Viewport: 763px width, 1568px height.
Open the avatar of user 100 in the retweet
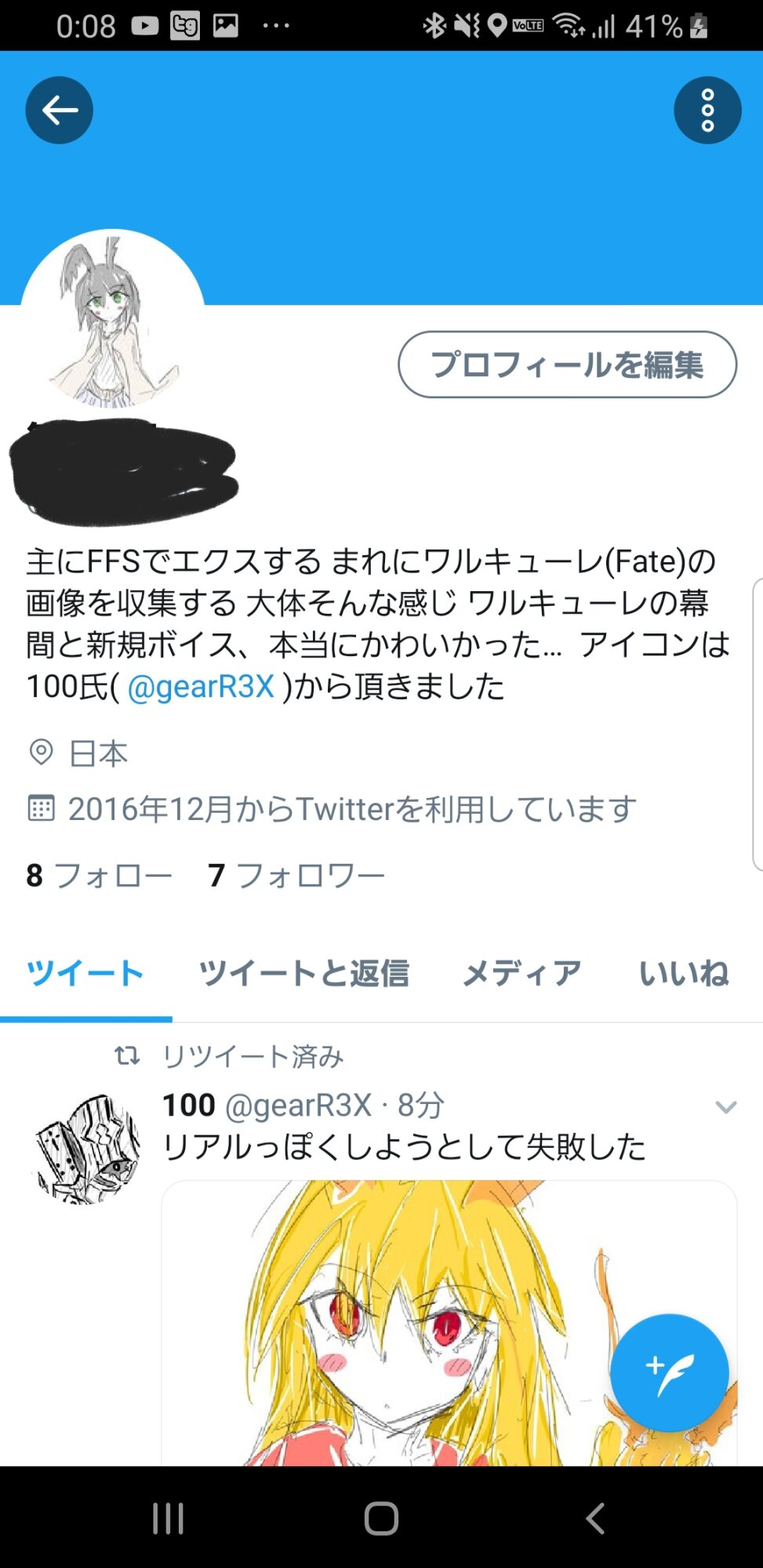click(87, 1149)
